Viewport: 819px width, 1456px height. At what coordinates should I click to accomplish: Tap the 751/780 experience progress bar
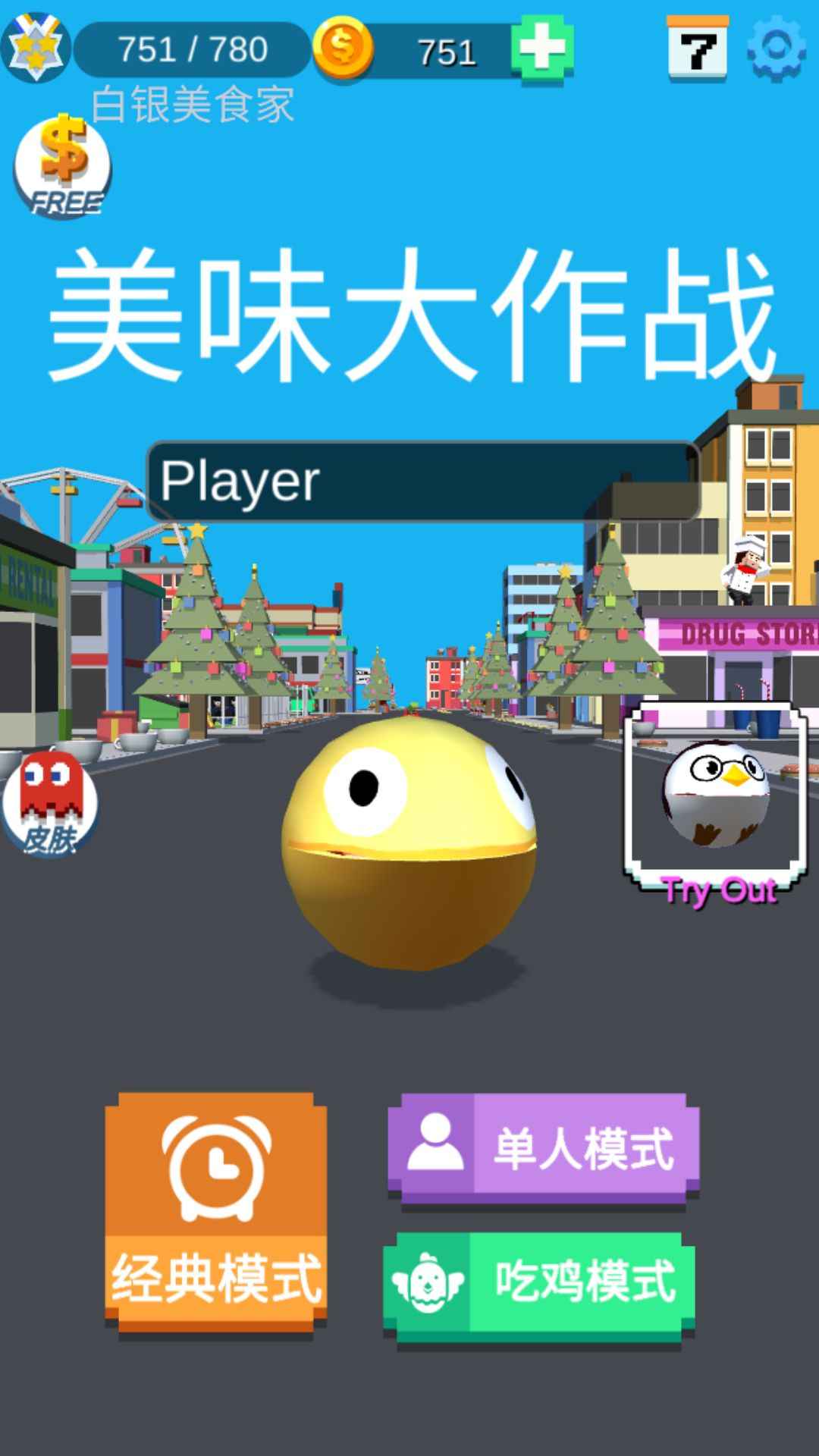click(193, 49)
